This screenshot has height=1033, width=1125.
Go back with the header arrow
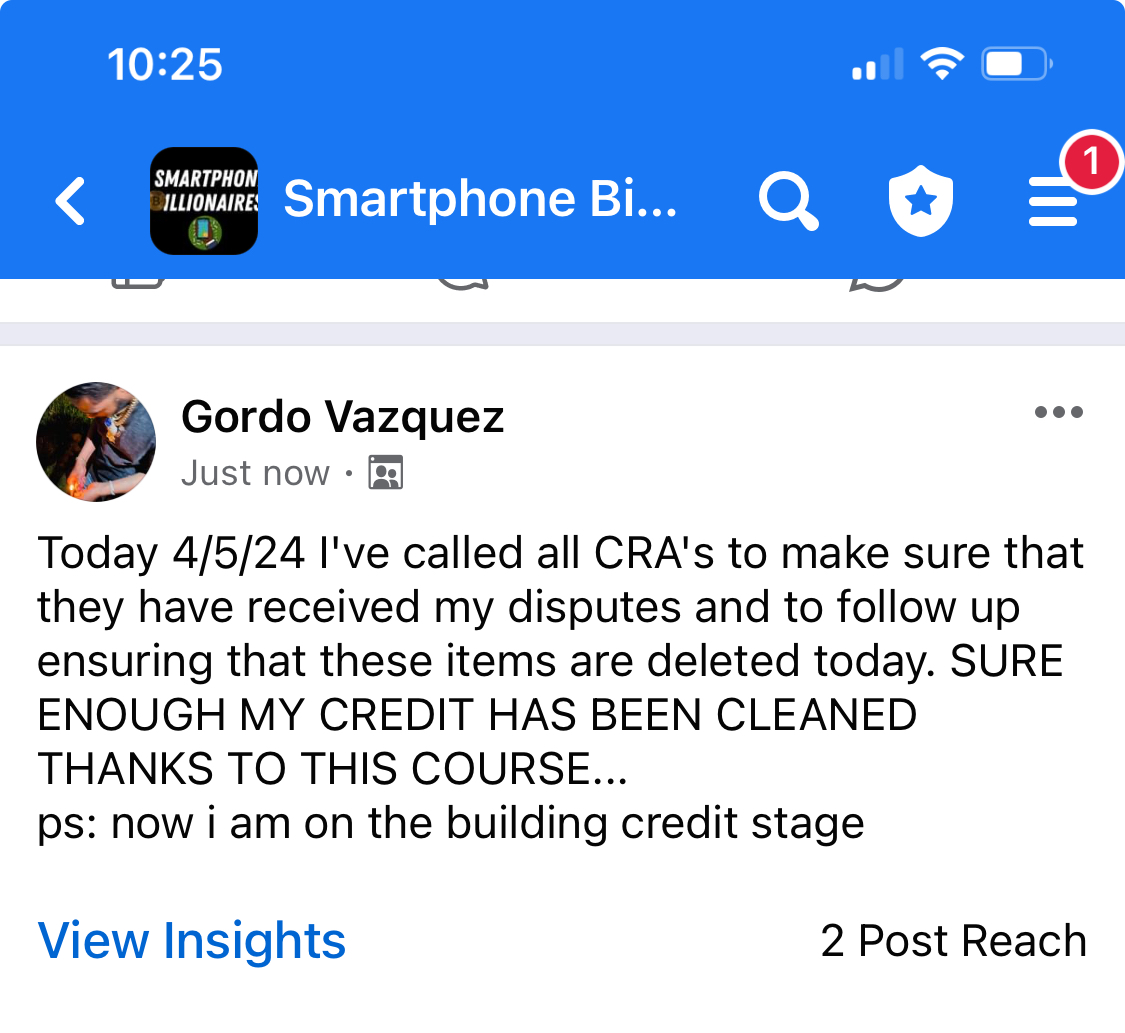pyautogui.click(x=71, y=201)
